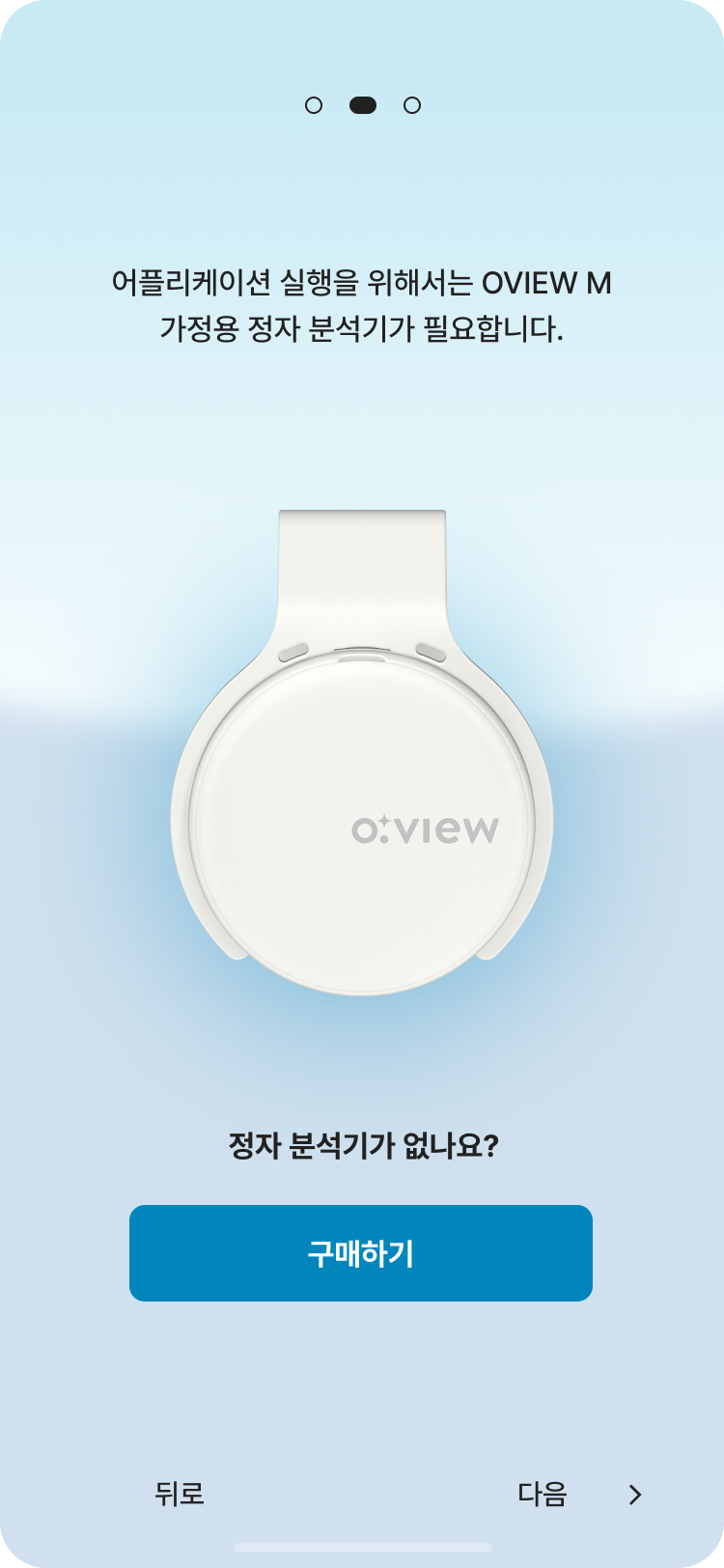Tap the 구매하기 purchase button

(x=360, y=1253)
